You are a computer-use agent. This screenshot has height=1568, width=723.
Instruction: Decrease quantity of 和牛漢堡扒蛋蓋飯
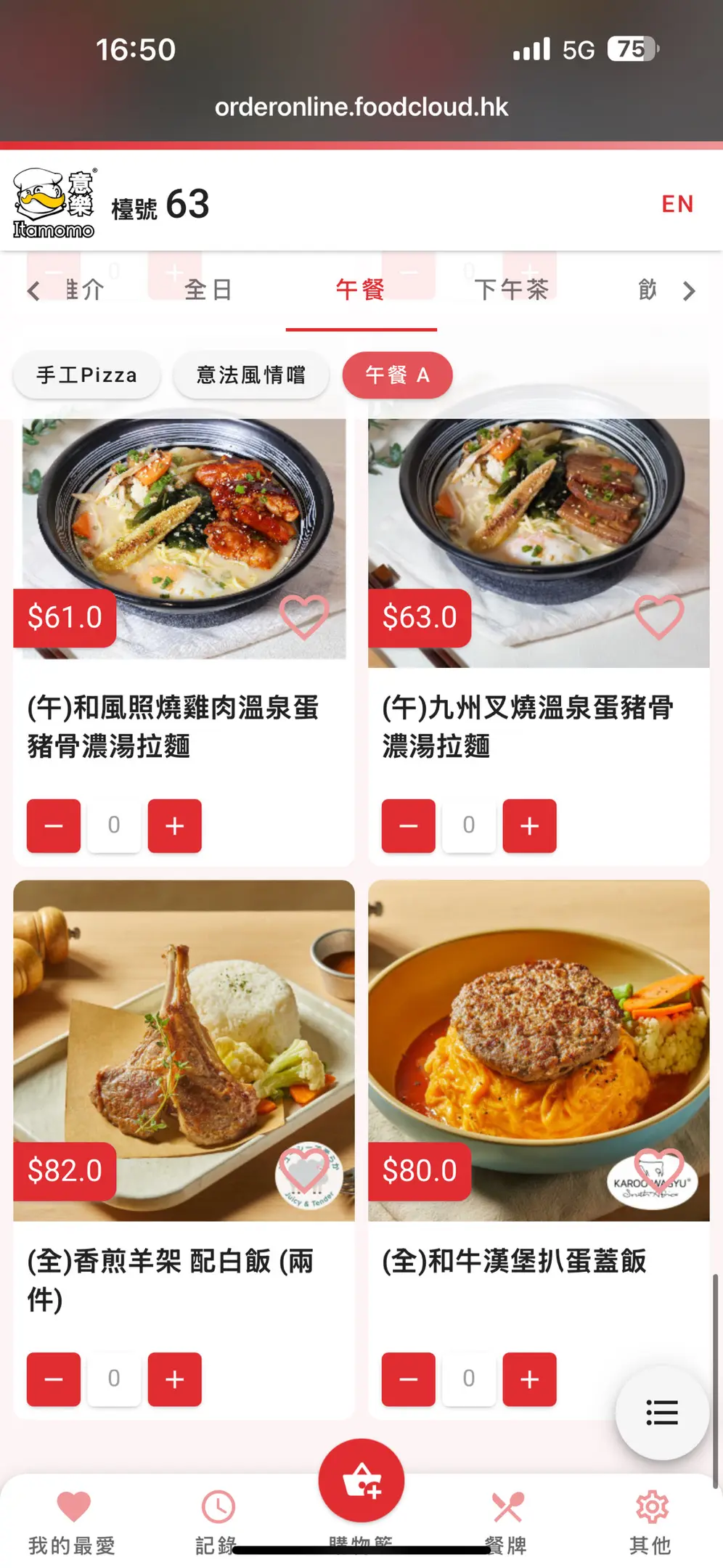[x=408, y=1379]
